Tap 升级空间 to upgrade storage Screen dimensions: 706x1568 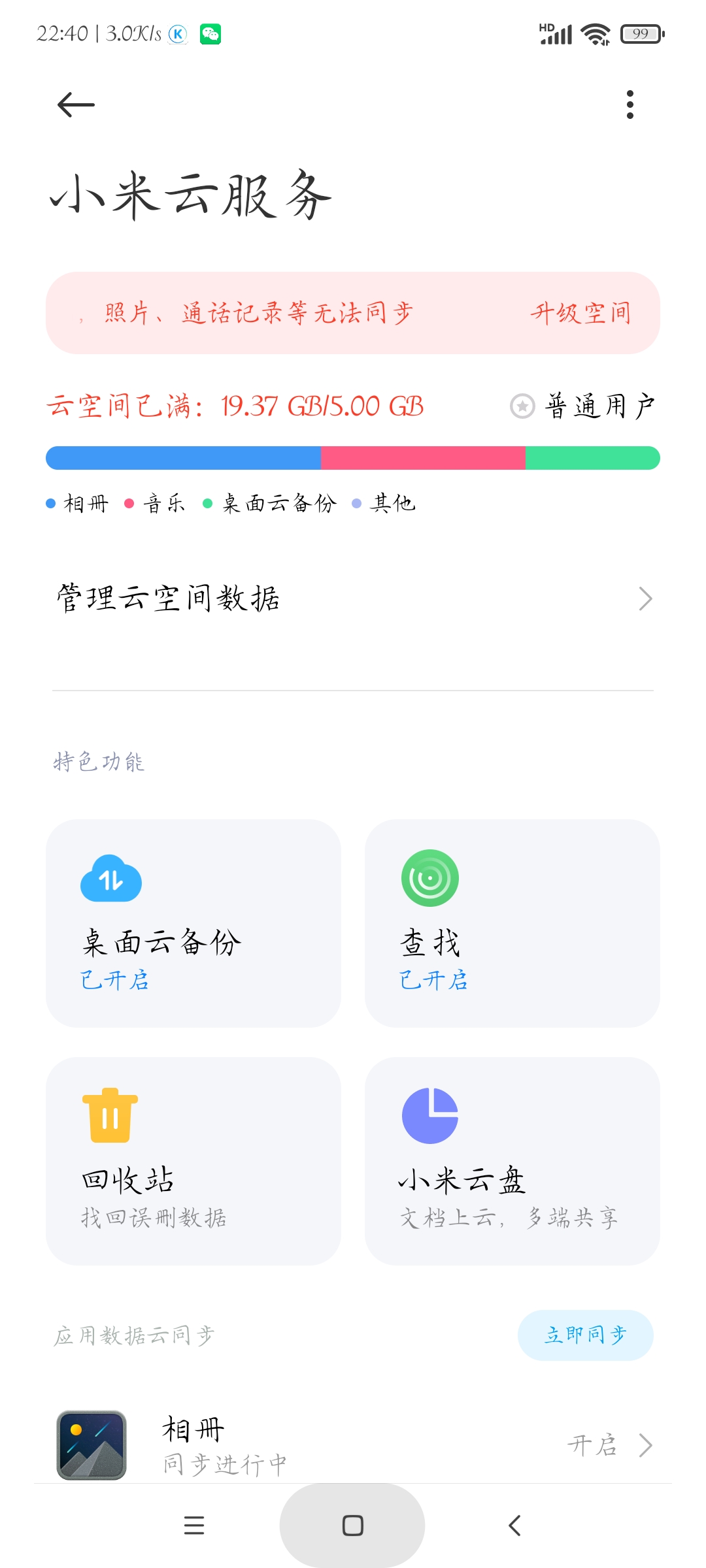pyautogui.click(x=580, y=314)
